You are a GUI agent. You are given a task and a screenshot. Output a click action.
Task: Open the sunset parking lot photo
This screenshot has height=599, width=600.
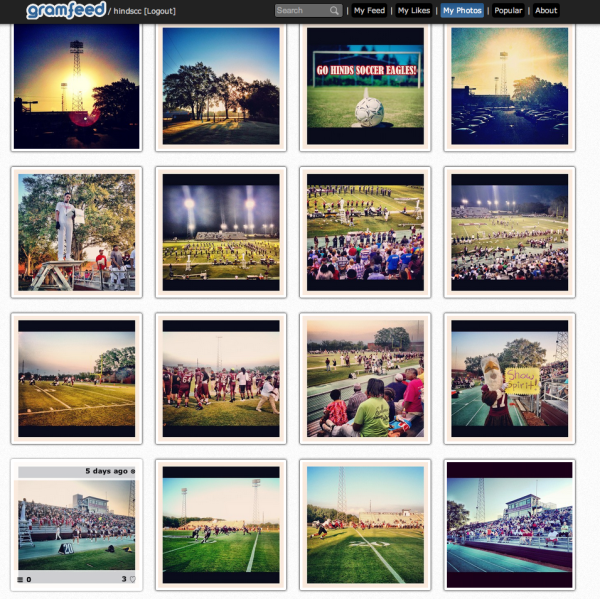510,85
